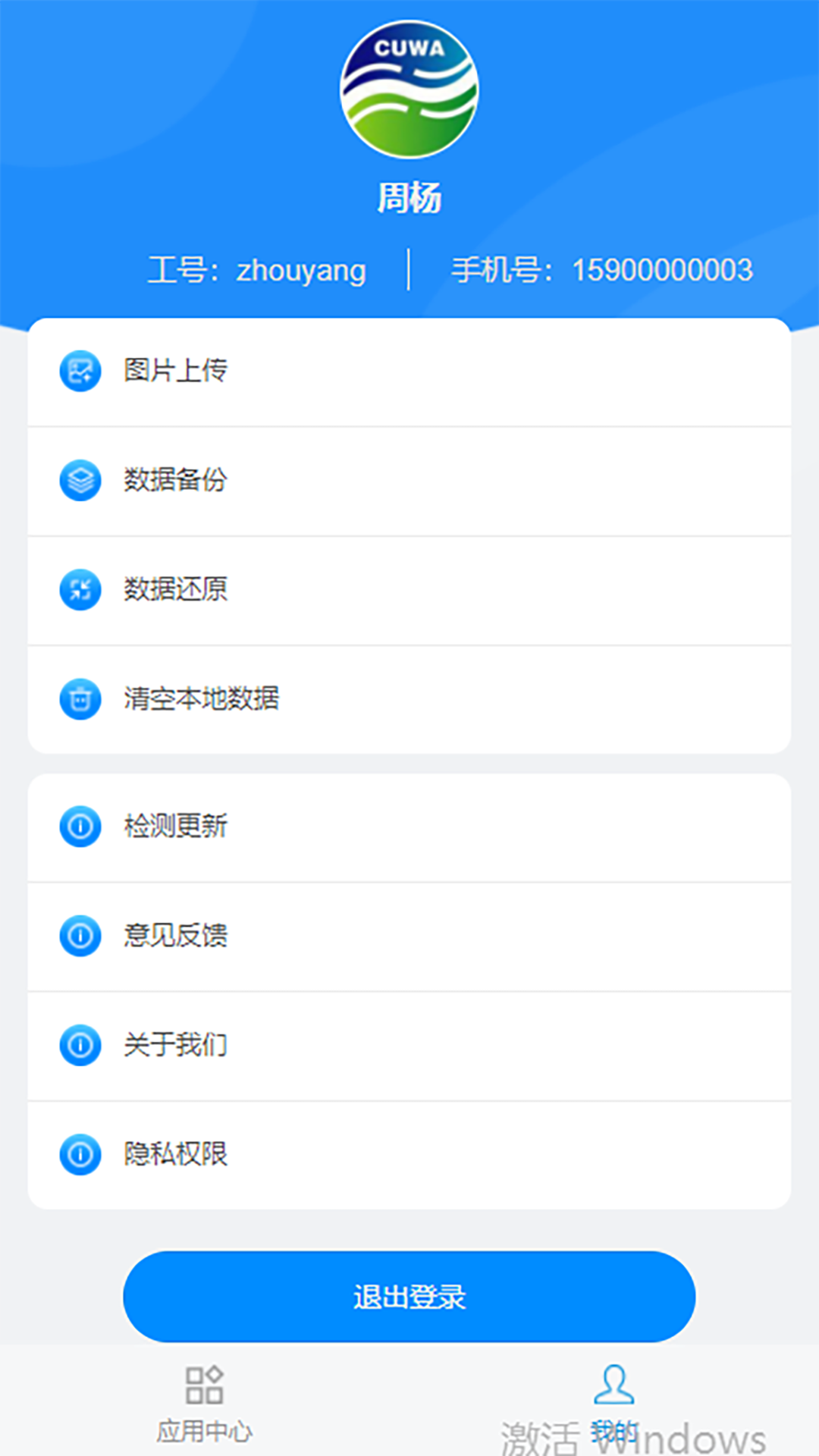This screenshot has height=1456, width=819.
Task: Click the 隐私权限 privacy icon
Action: (x=79, y=1154)
